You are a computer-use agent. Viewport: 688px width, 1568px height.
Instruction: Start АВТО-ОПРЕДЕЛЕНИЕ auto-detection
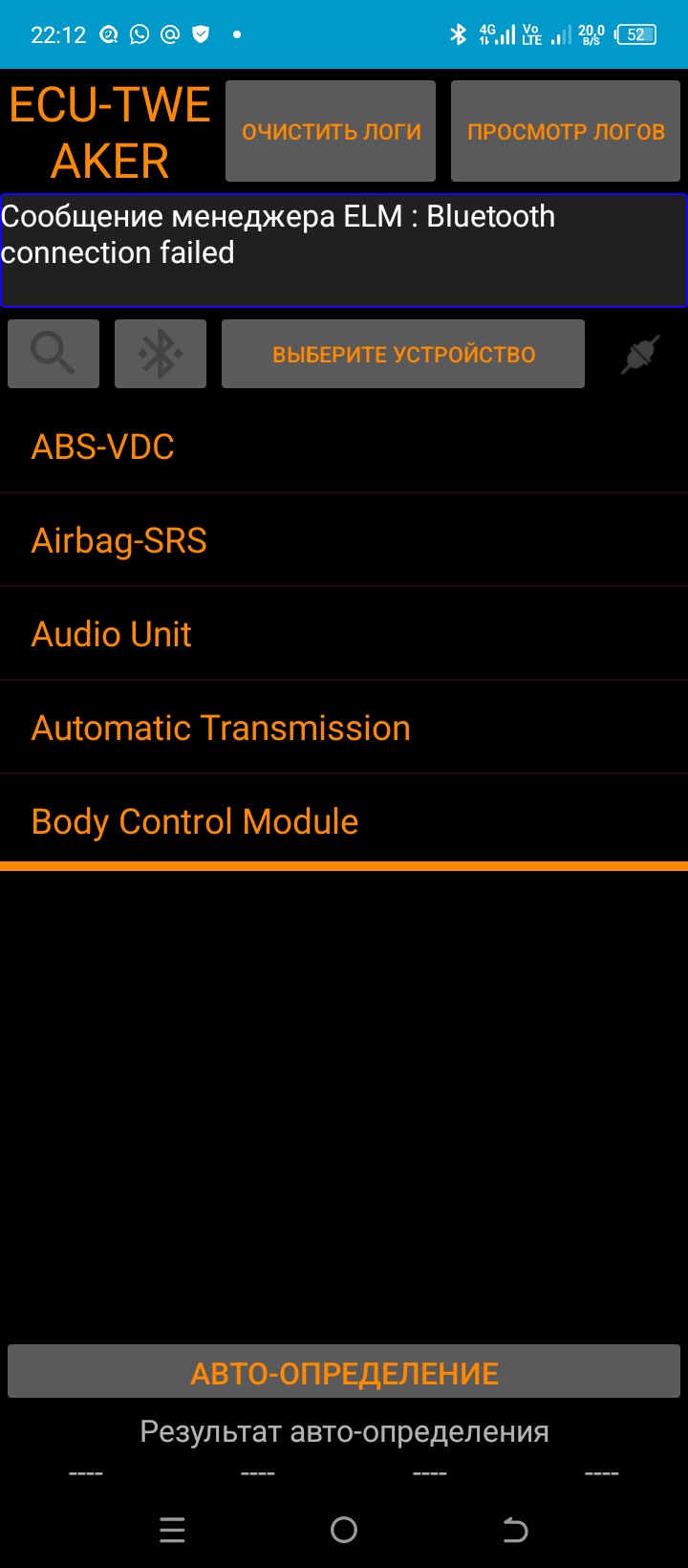pyautogui.click(x=344, y=1373)
